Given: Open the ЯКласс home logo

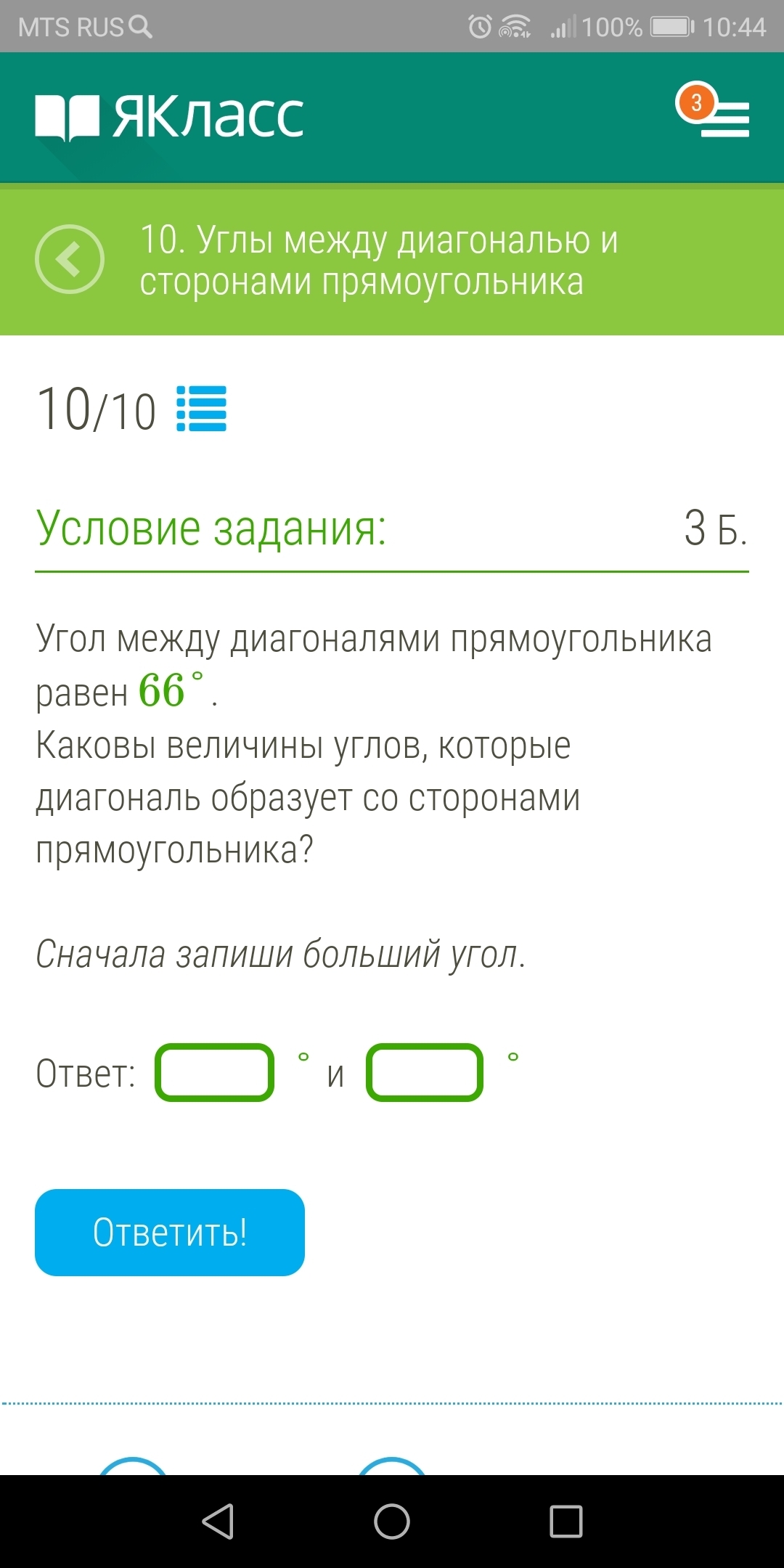Looking at the screenshot, I should pos(170,117).
